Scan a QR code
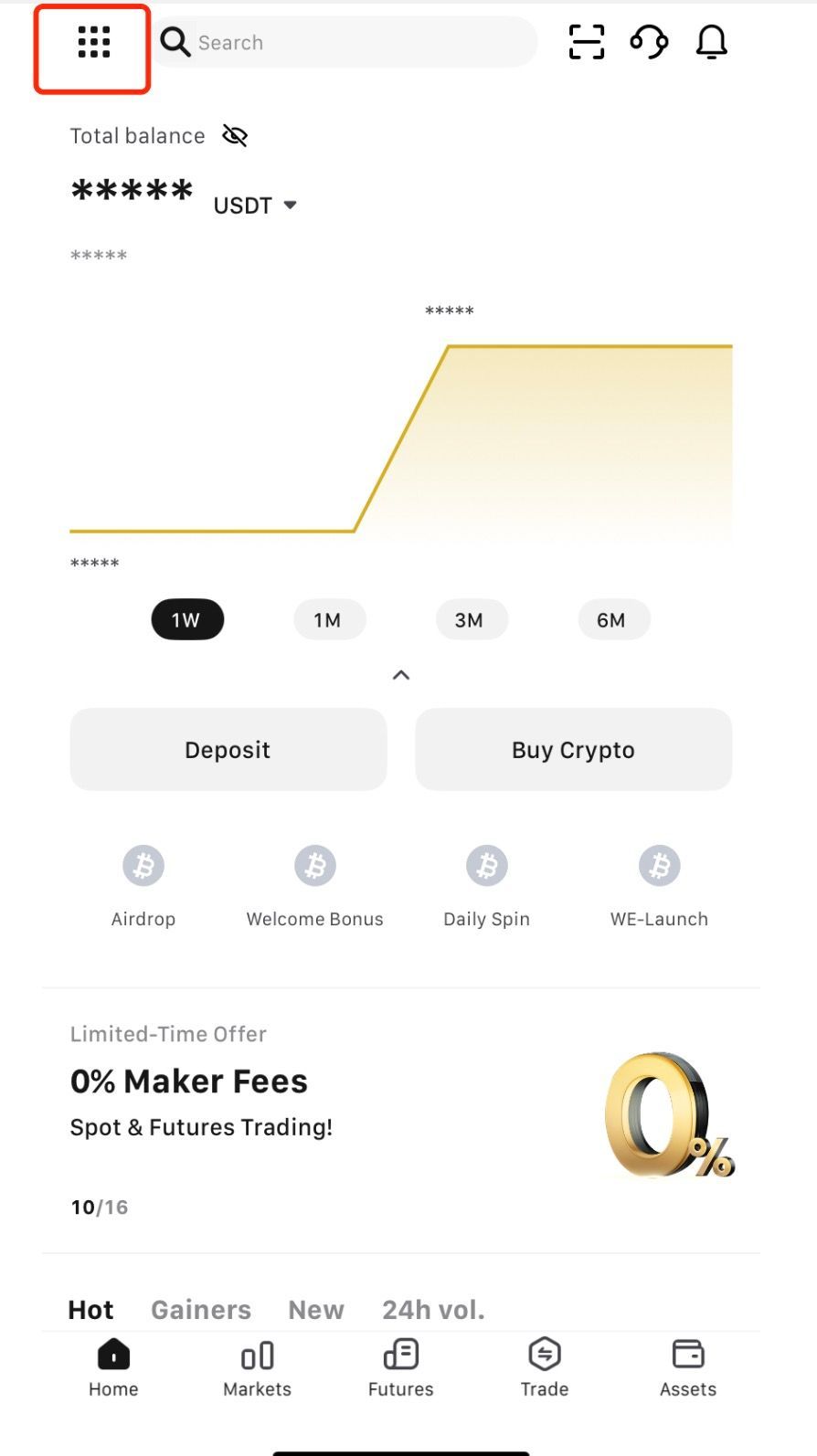 click(586, 42)
